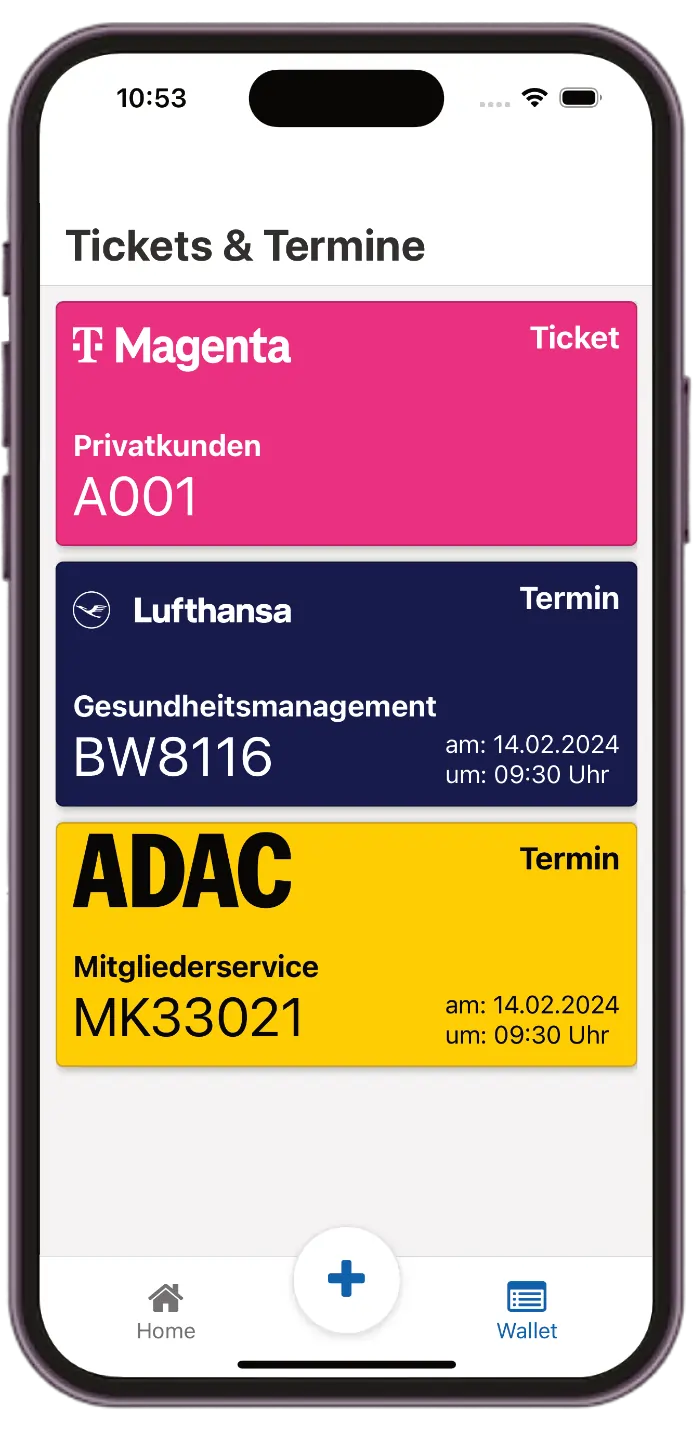Add a new ticket with plus button
693x1448 pixels.
pos(346,1279)
